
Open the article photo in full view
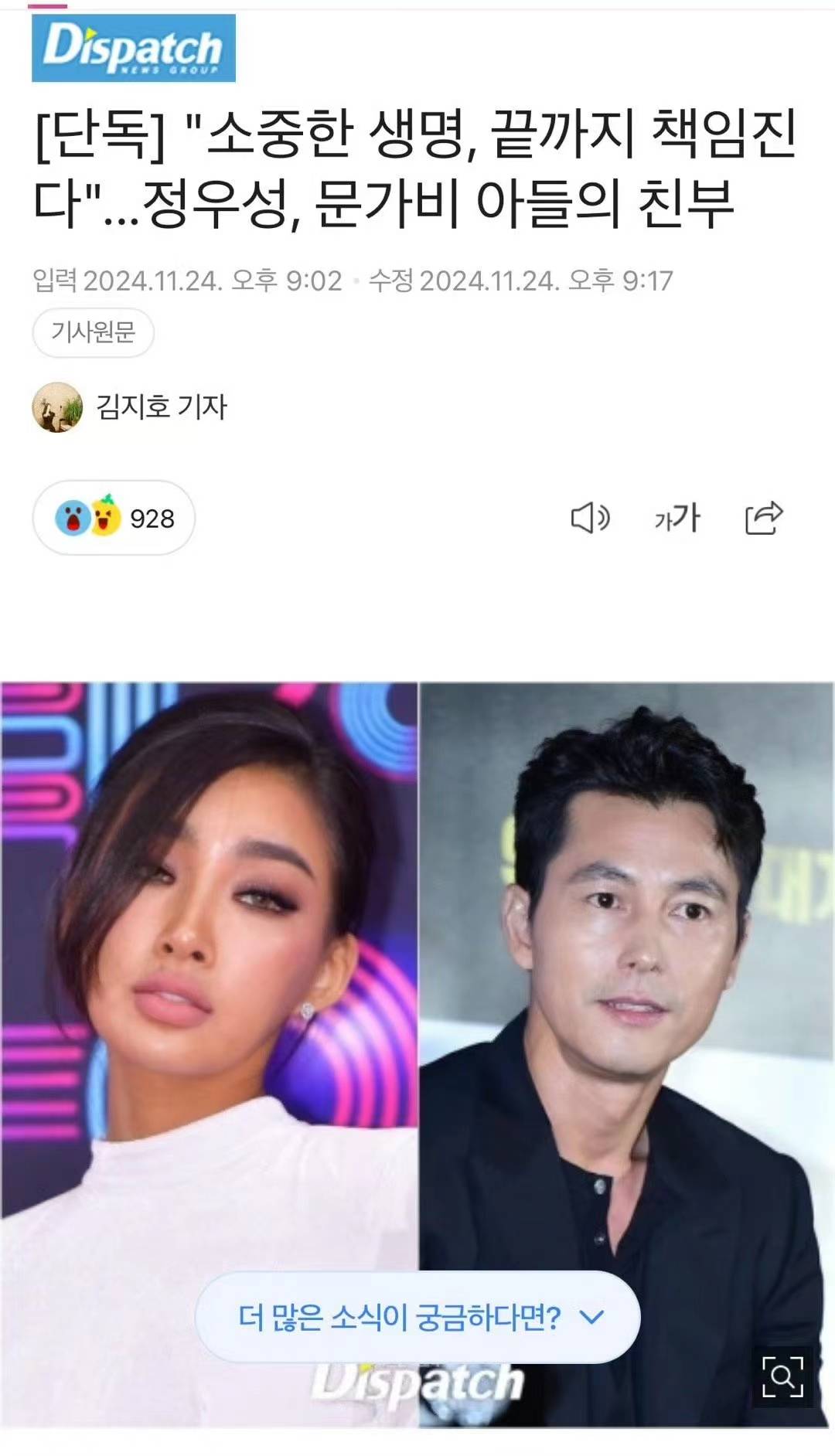point(417,966)
